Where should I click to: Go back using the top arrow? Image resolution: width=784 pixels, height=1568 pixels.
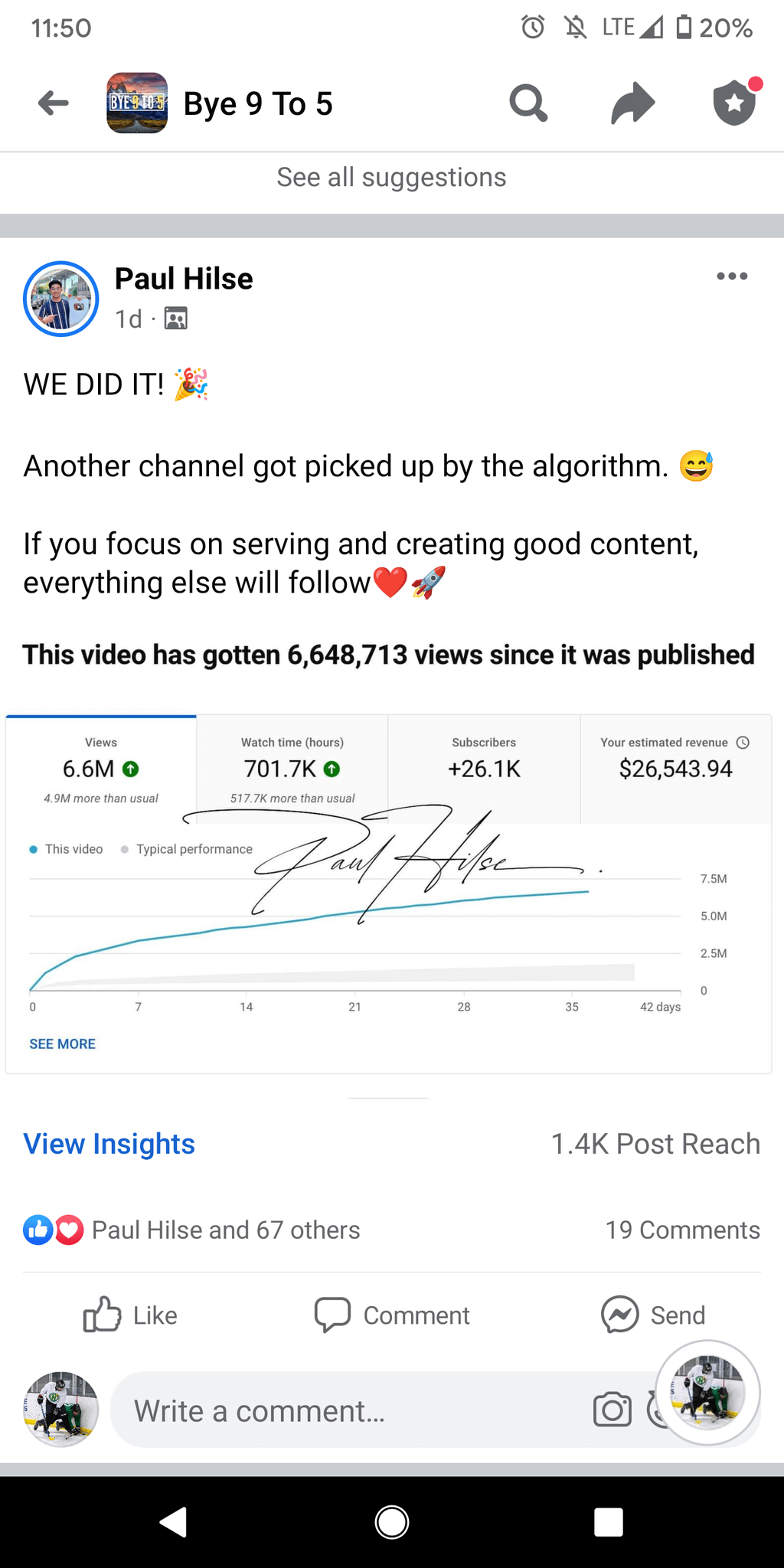tap(54, 103)
